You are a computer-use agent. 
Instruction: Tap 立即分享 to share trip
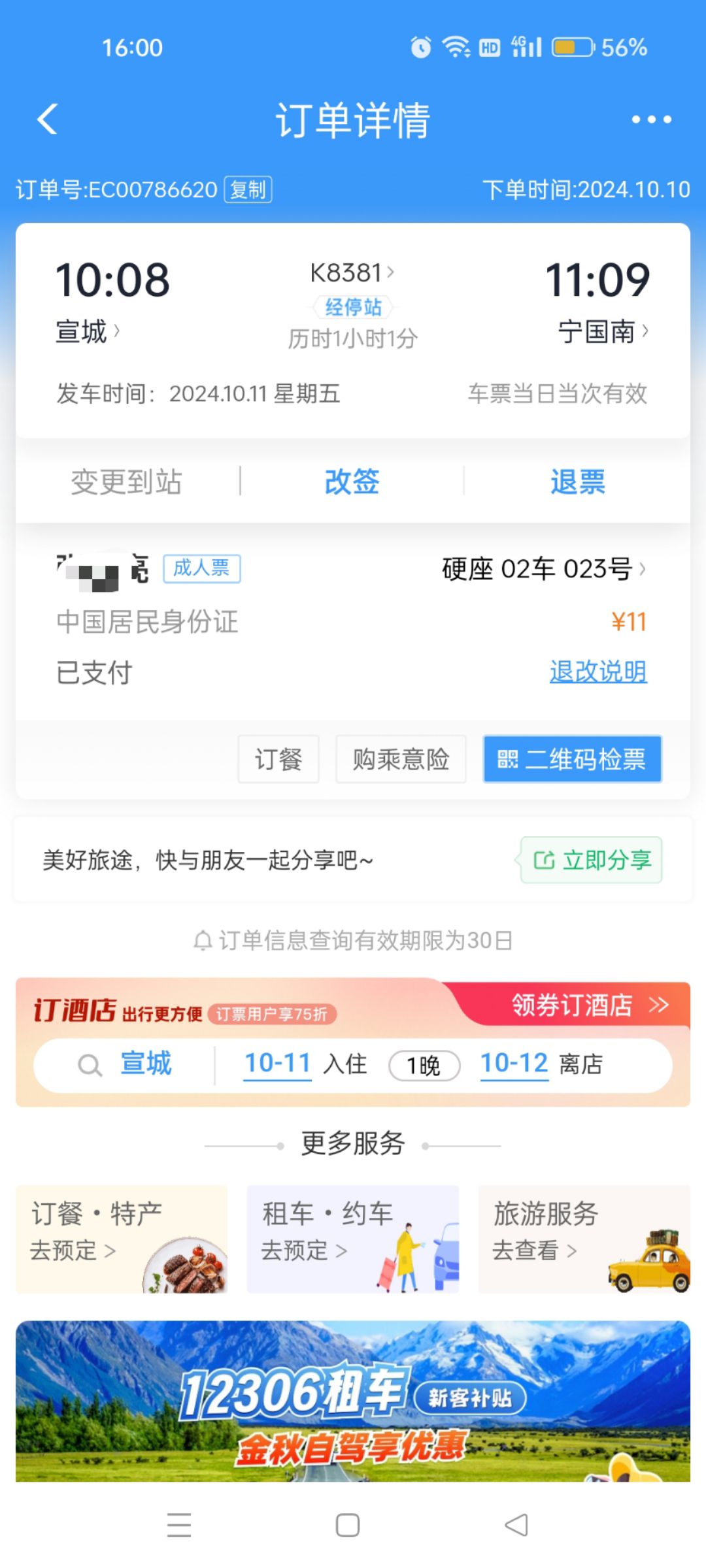(592, 860)
